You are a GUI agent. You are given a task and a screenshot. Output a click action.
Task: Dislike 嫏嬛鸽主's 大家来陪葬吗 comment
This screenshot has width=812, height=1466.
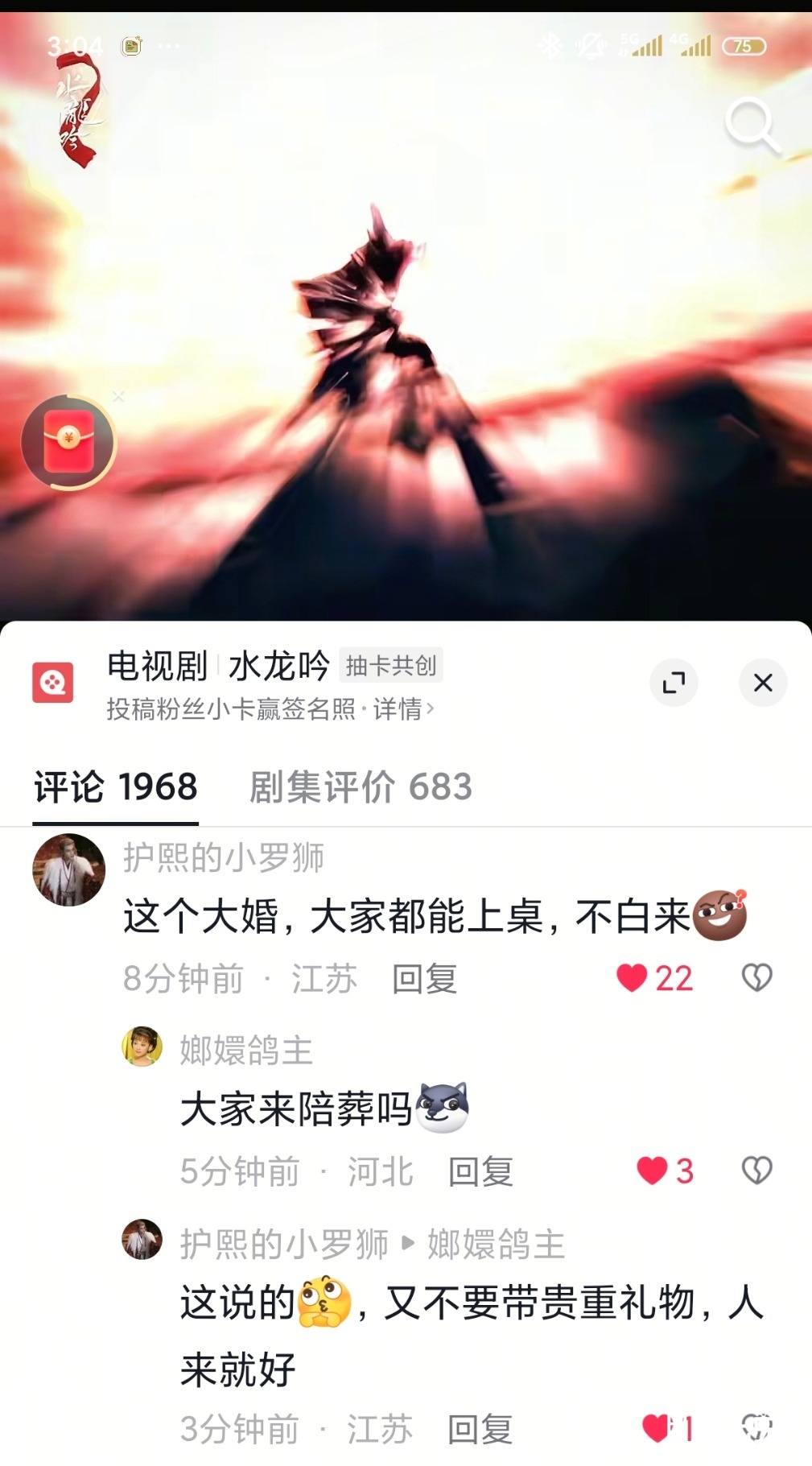point(756,1171)
